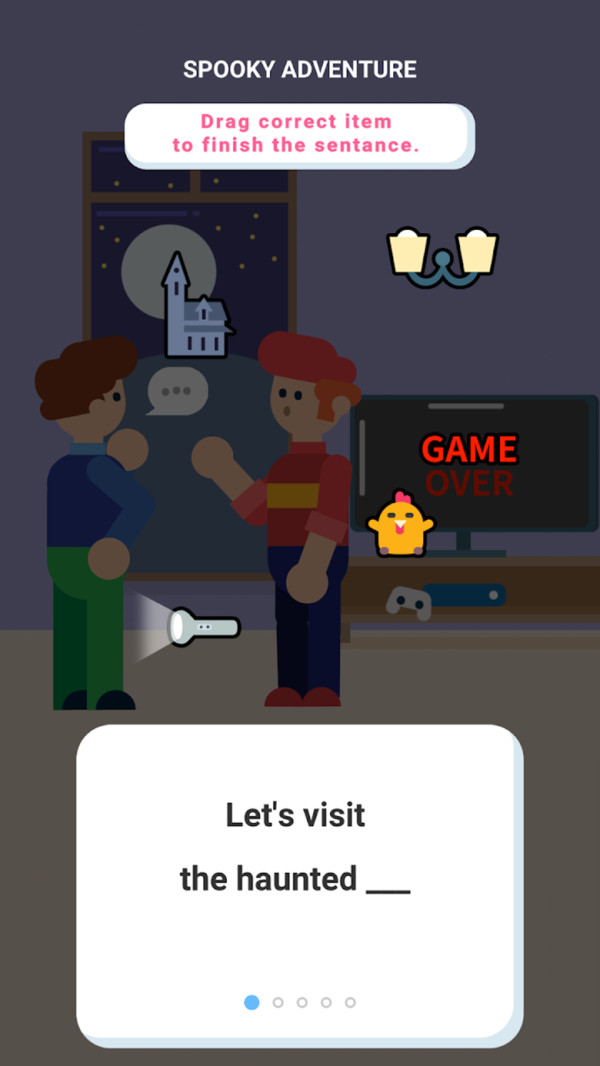Select the game controller item
Screen dimensions: 600x1066
click(x=409, y=600)
